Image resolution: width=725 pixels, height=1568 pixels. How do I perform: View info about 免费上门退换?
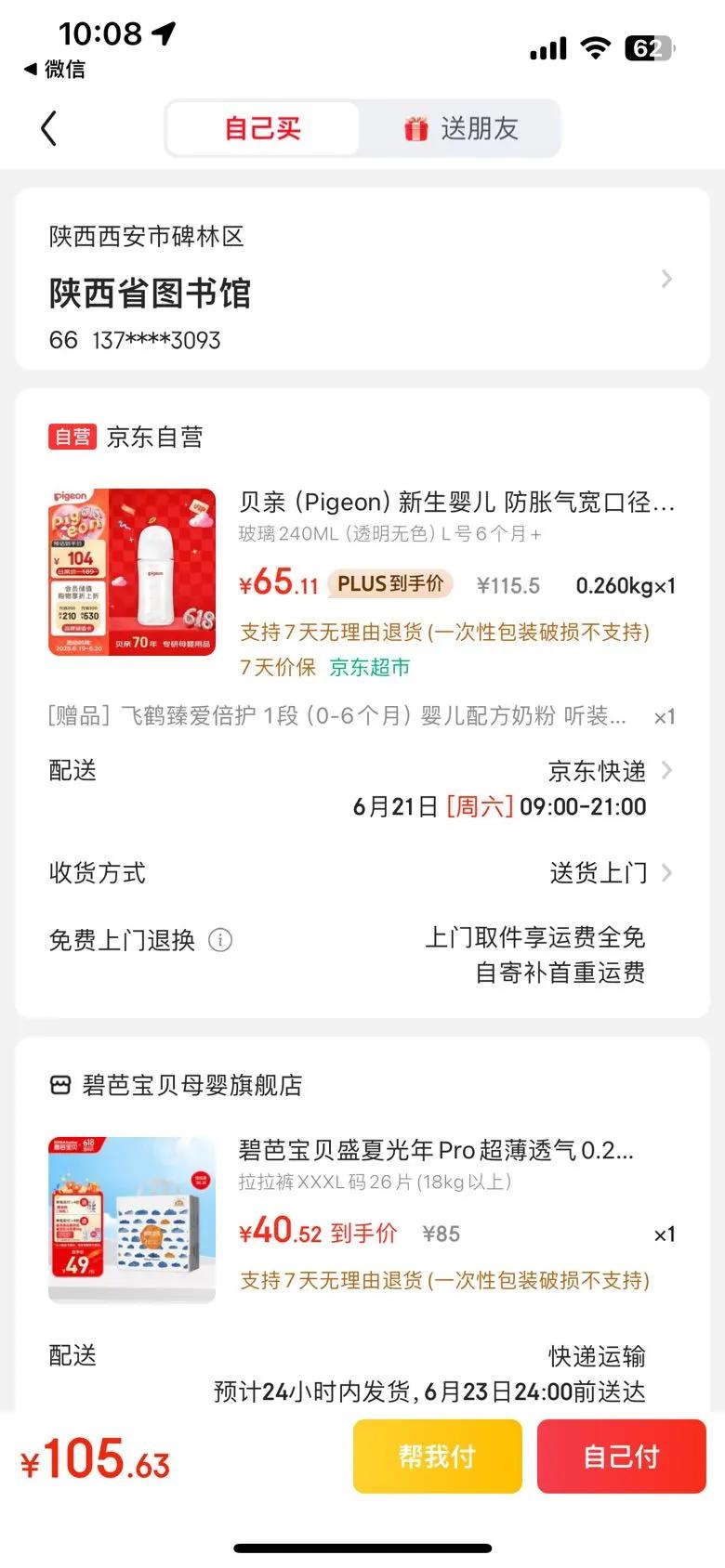coord(220,940)
